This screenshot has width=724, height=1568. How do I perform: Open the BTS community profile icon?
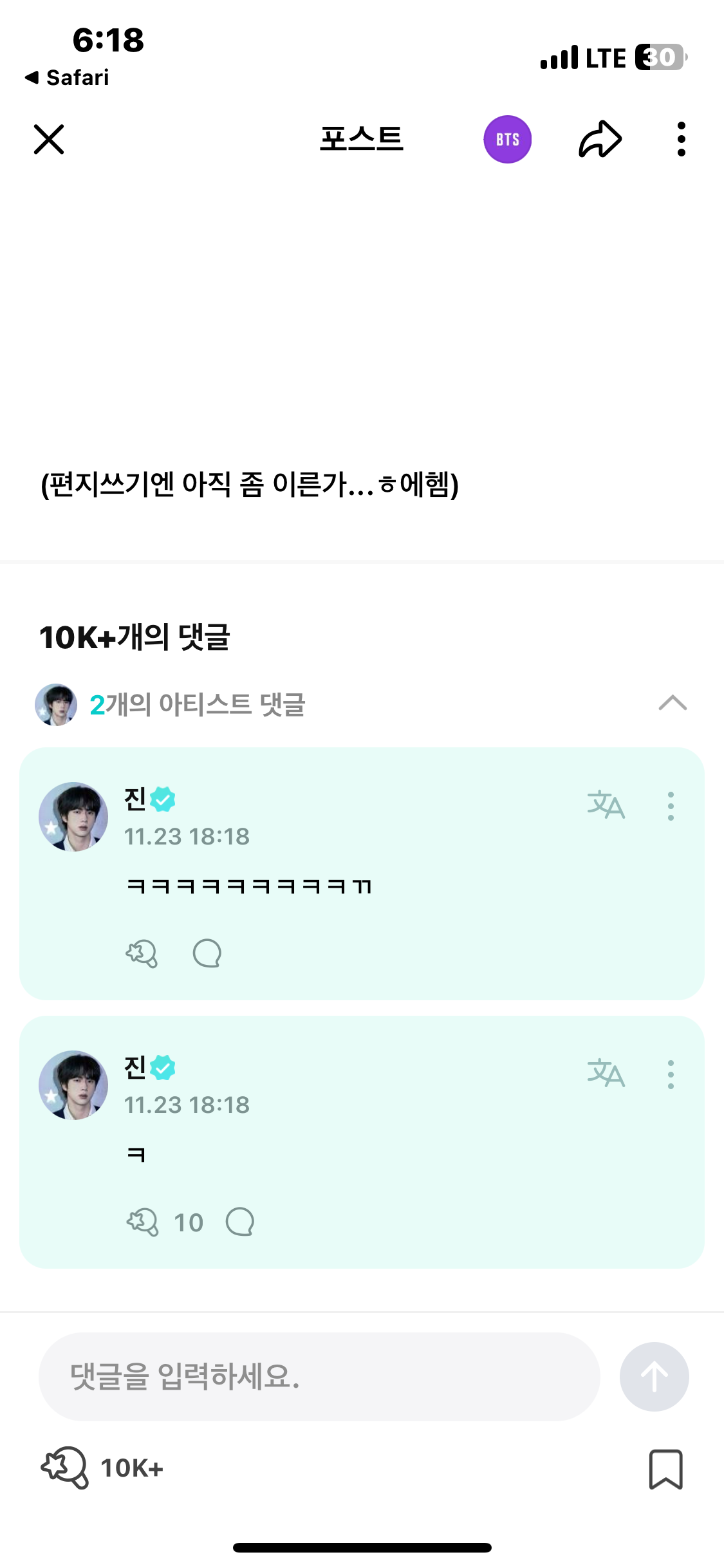pos(507,139)
